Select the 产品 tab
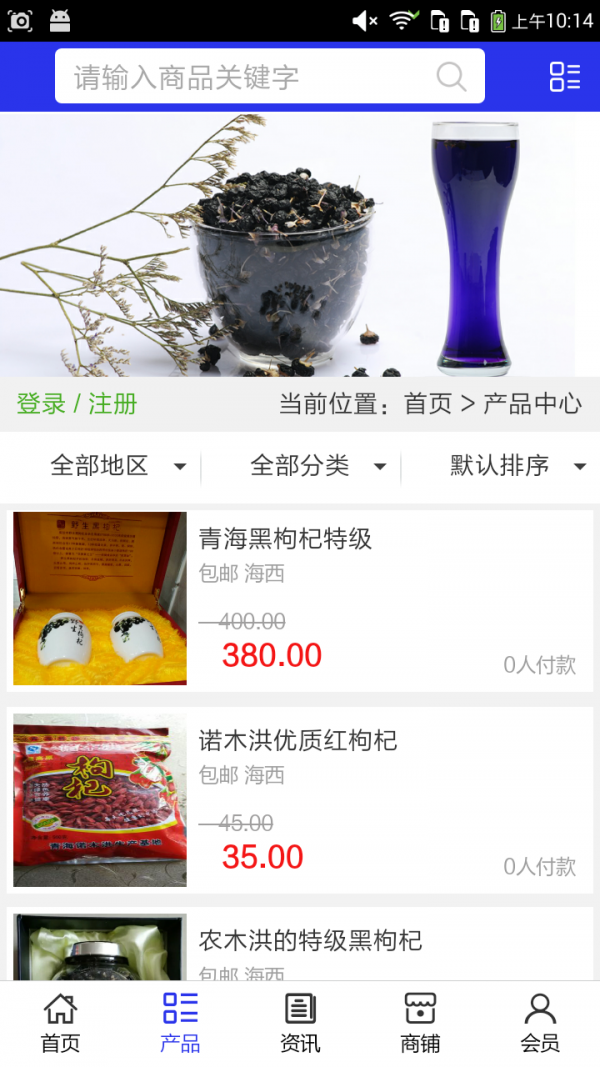 [x=180, y=1023]
